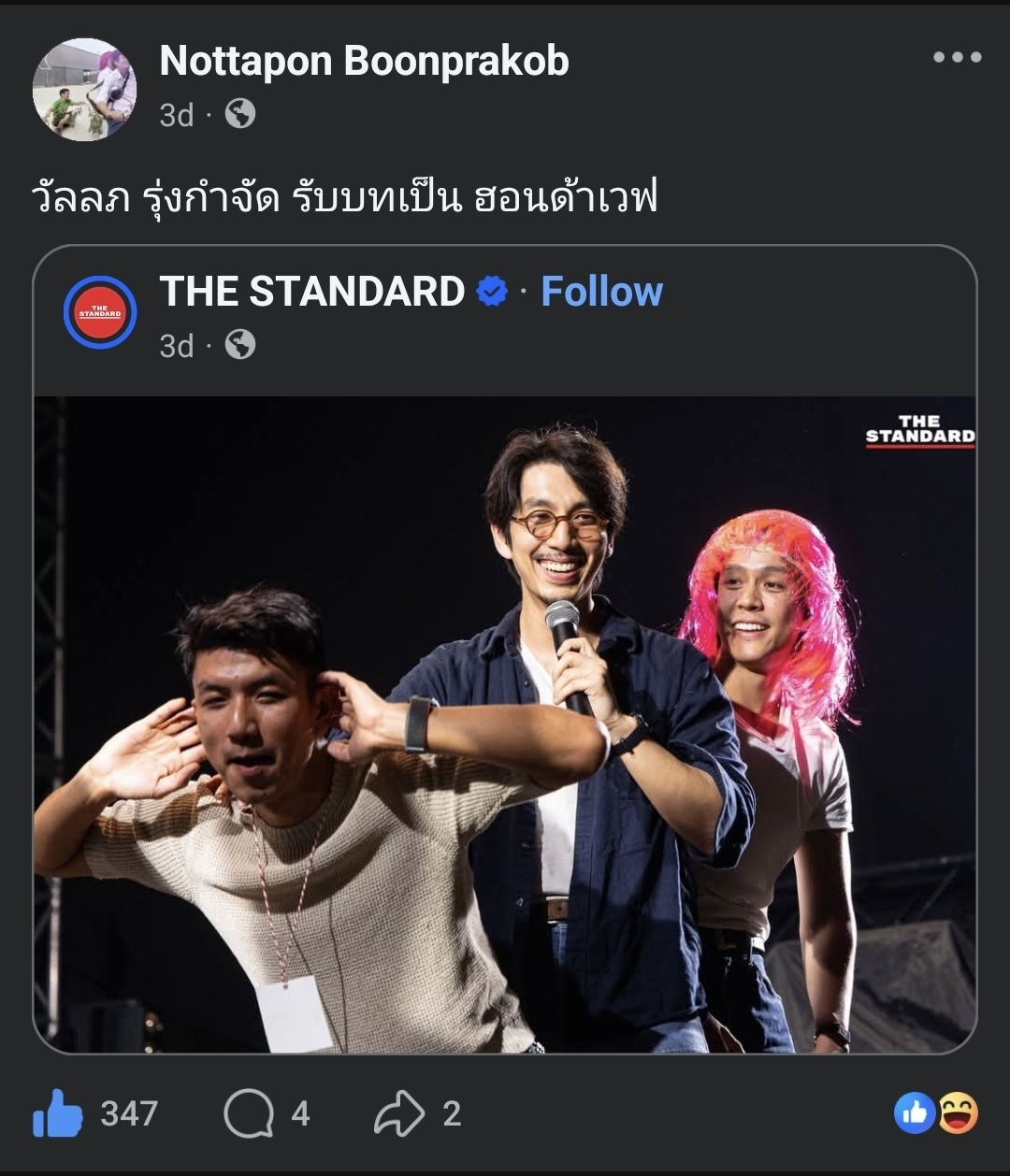1010x1176 pixels.
Task: Open Nottapon Boonprakob's profile by name
Action: coord(364,62)
